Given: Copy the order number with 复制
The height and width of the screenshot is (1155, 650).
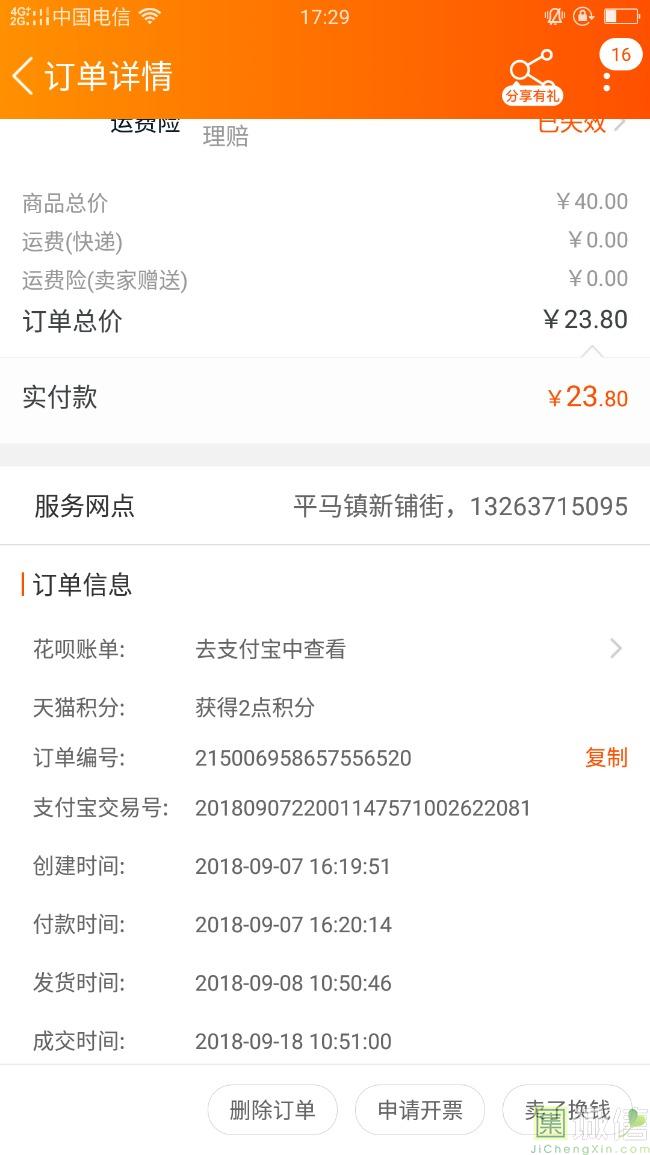Looking at the screenshot, I should (606, 757).
